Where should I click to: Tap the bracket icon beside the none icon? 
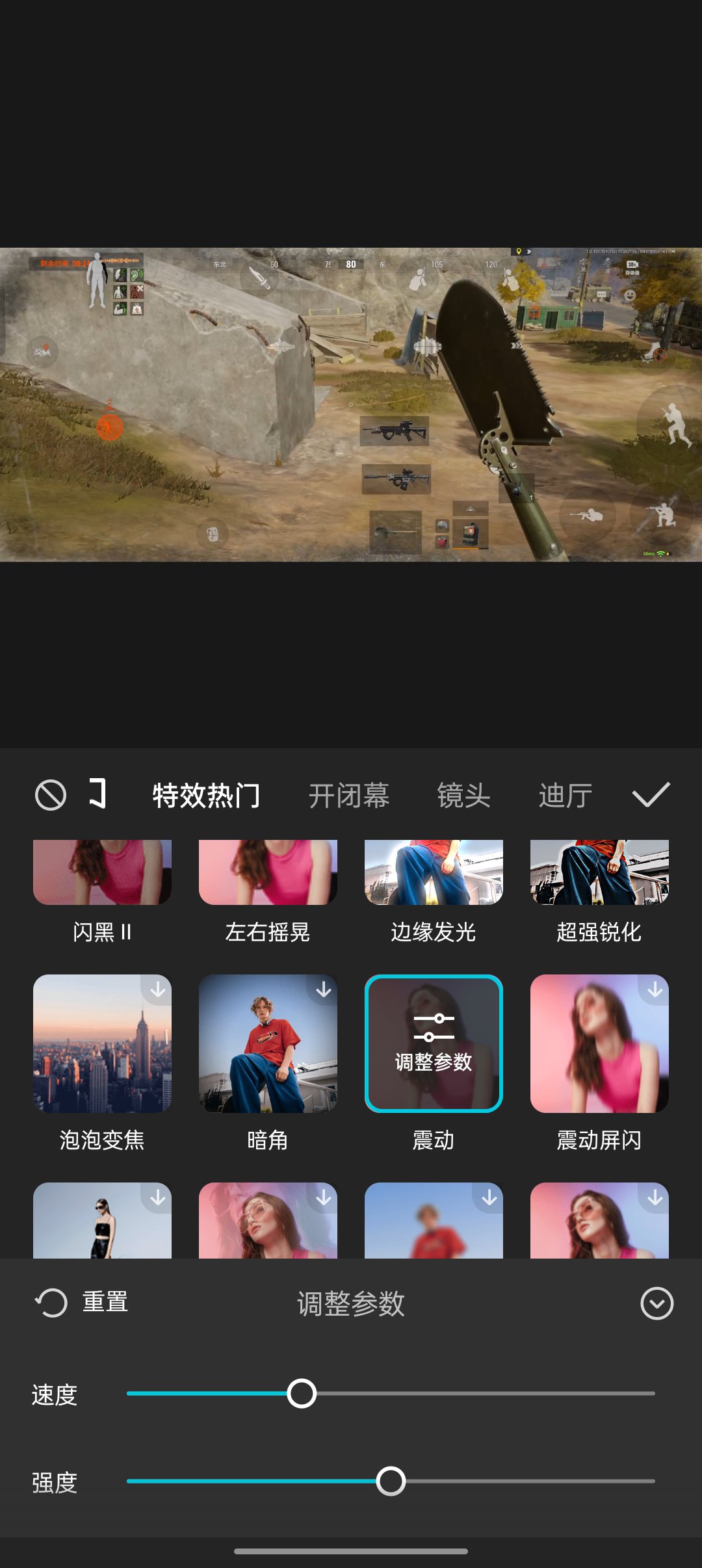(97, 794)
